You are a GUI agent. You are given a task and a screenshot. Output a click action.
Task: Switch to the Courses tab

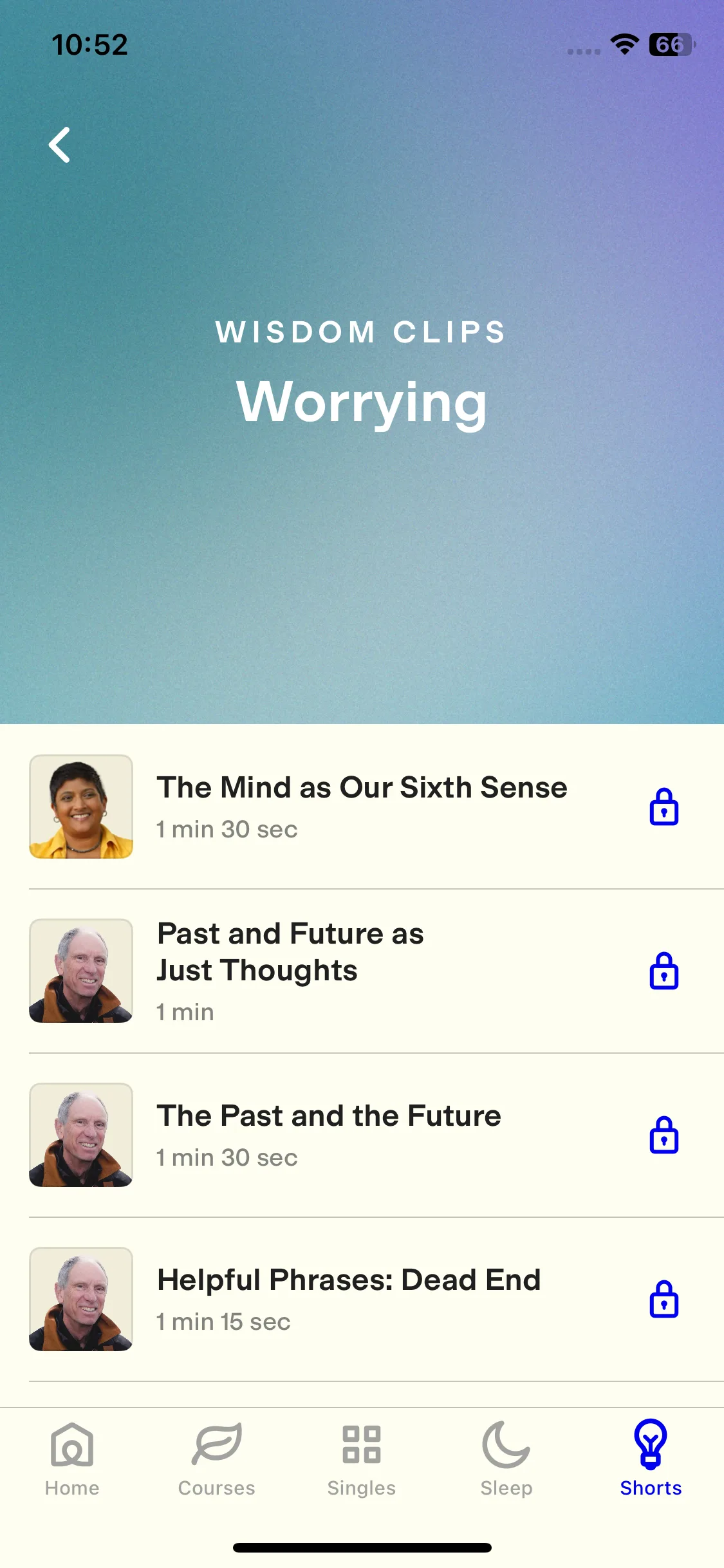(217, 1459)
